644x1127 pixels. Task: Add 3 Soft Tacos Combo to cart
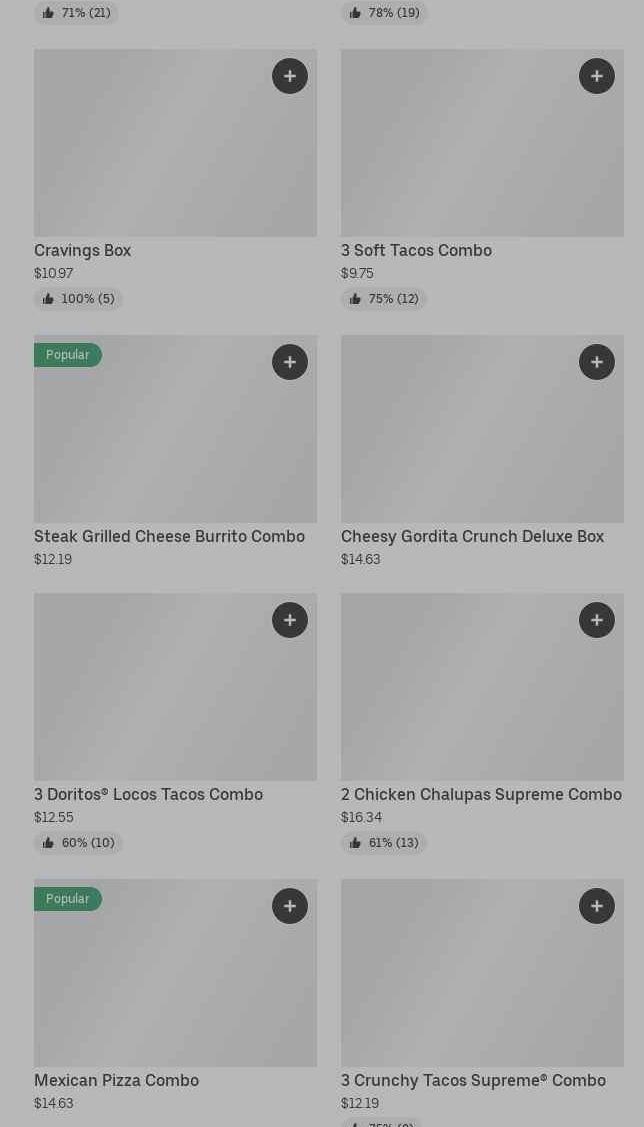tap(597, 76)
